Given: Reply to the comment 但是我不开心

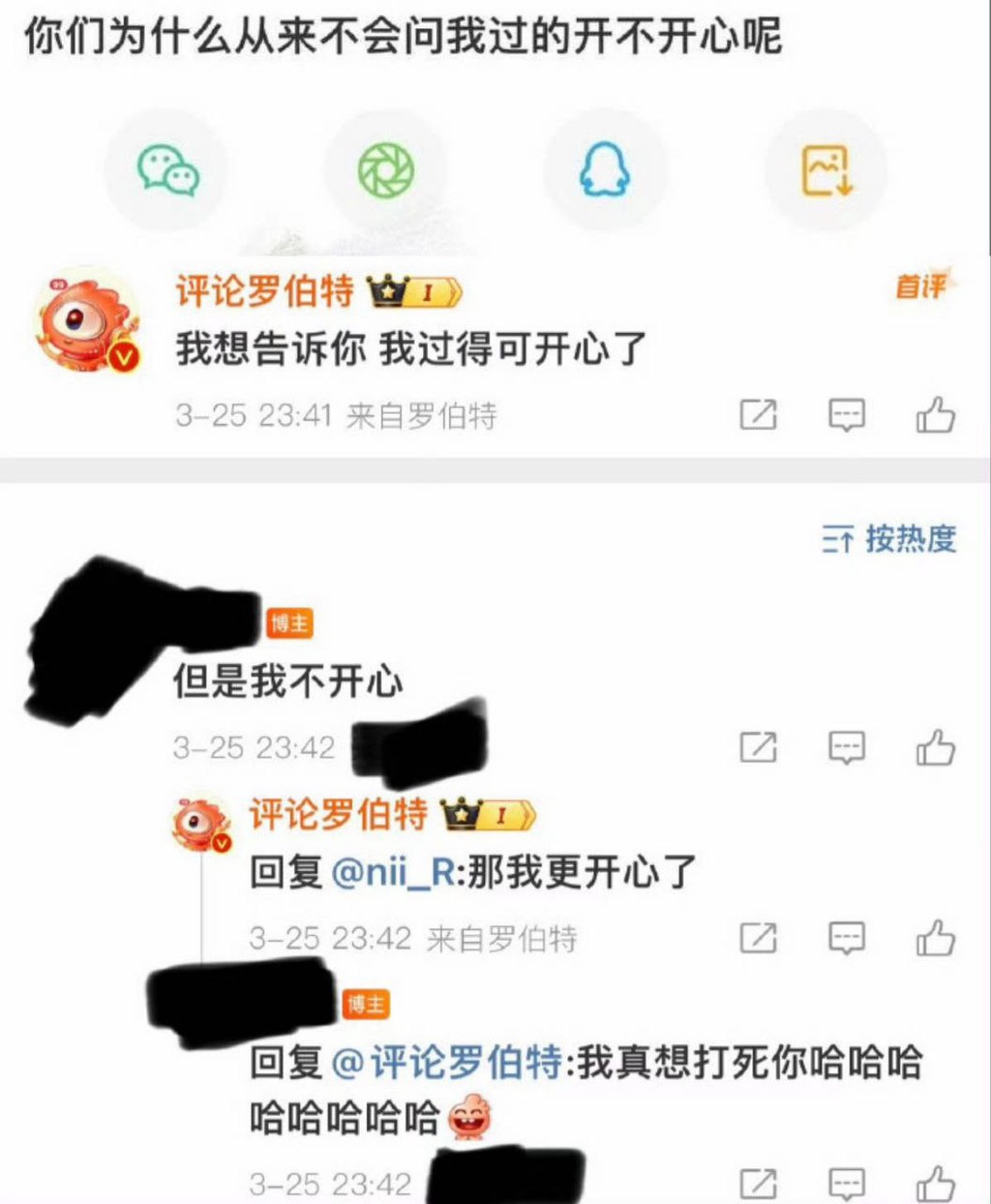Looking at the screenshot, I should click(x=847, y=747).
